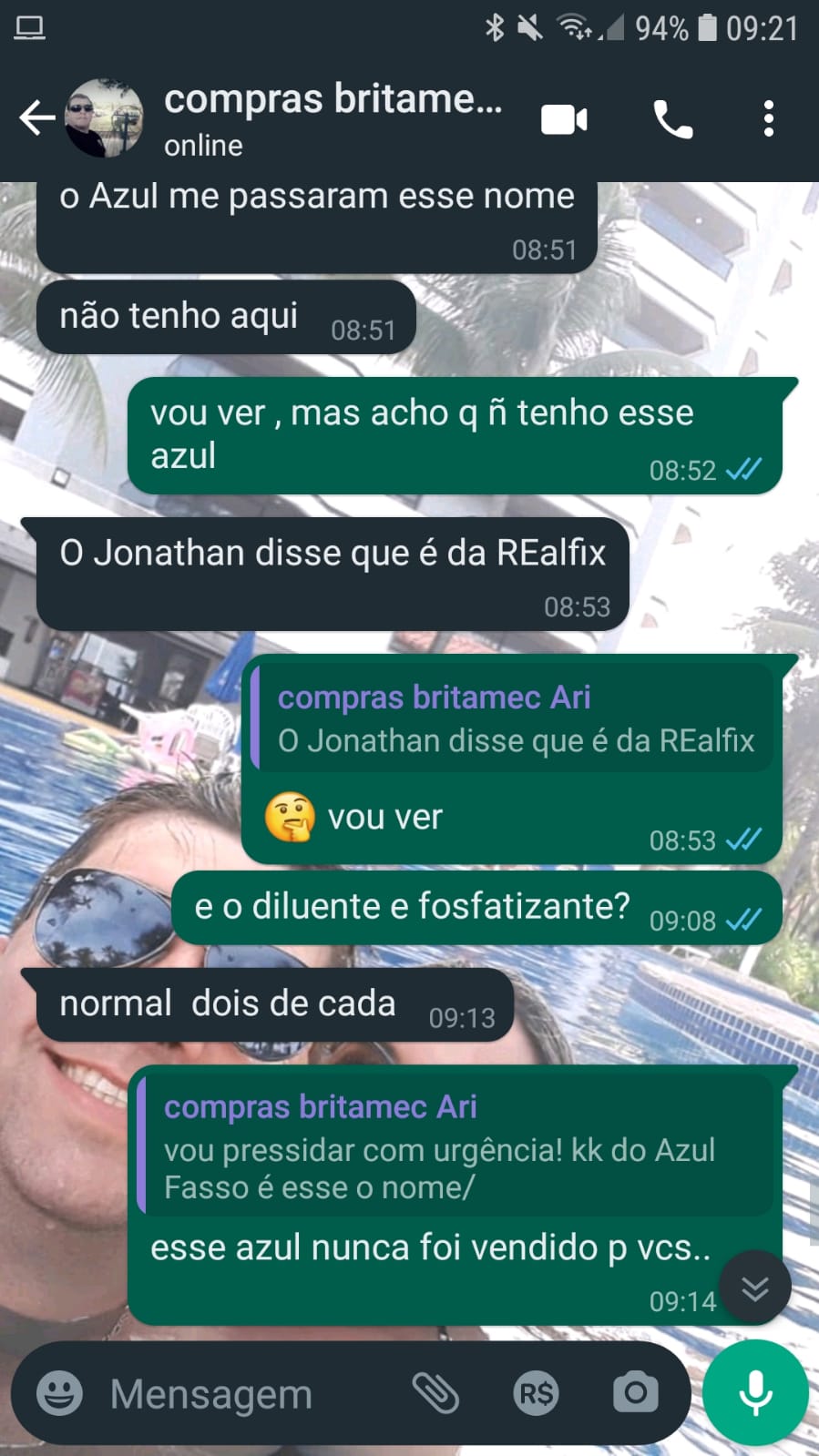Attach a file with the paperclip
This screenshot has height=1456, width=819.
(x=435, y=1393)
